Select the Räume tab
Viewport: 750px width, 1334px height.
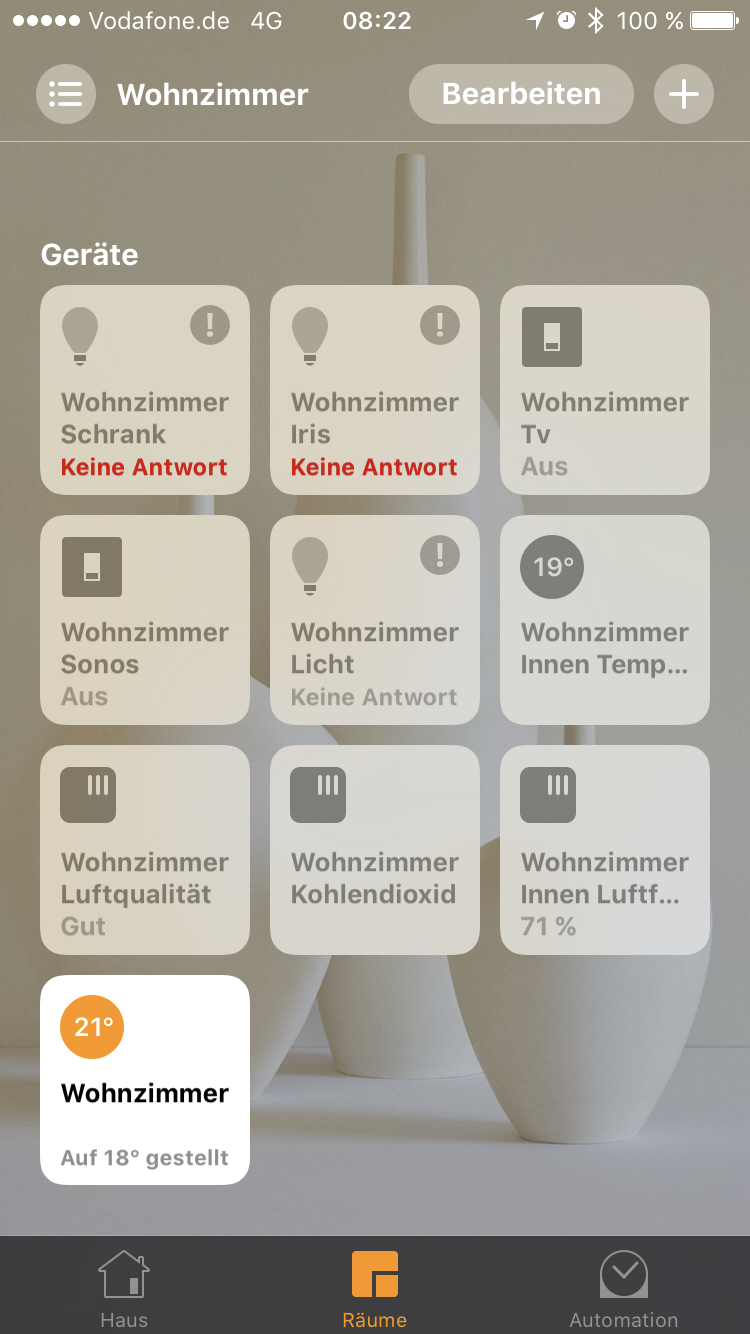tap(375, 1288)
